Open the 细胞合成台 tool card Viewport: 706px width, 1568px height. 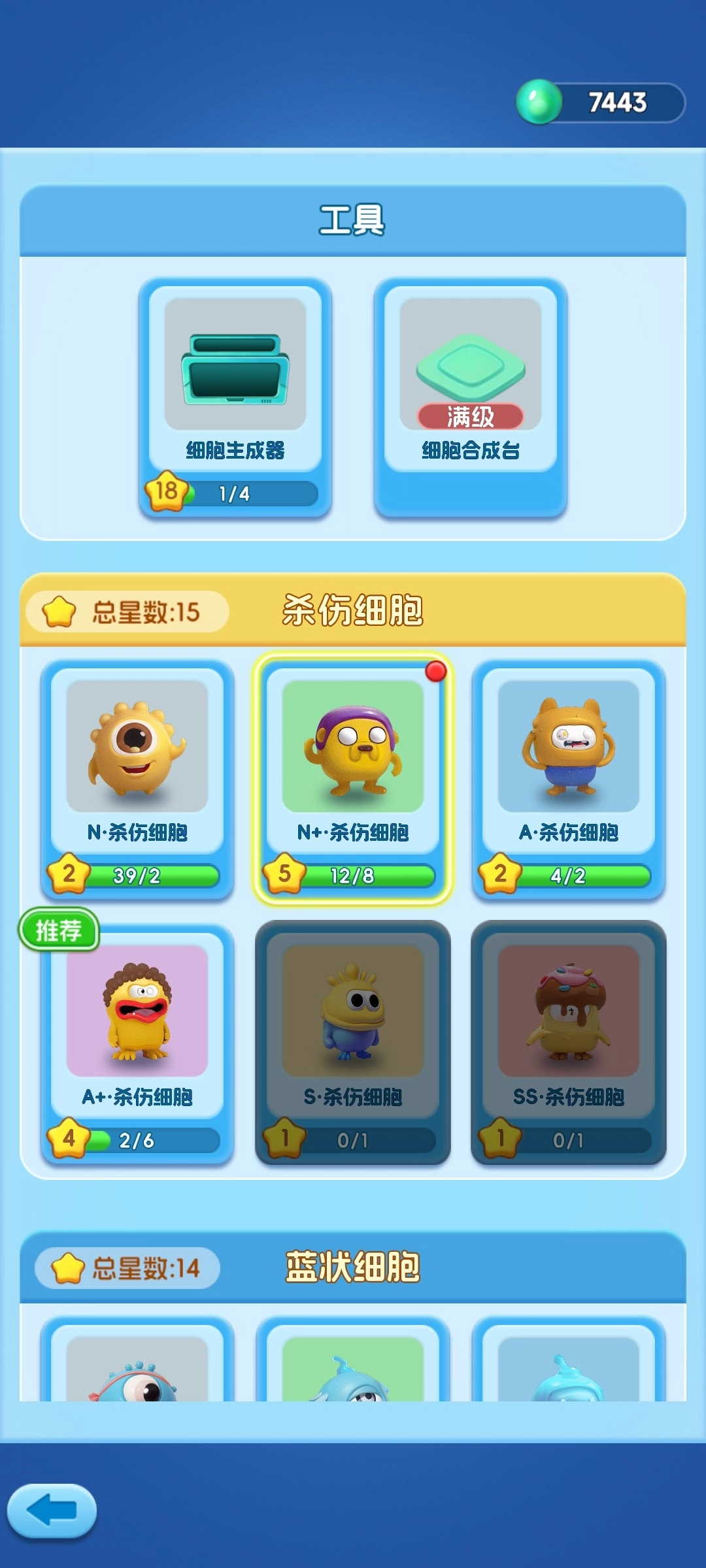tap(470, 396)
